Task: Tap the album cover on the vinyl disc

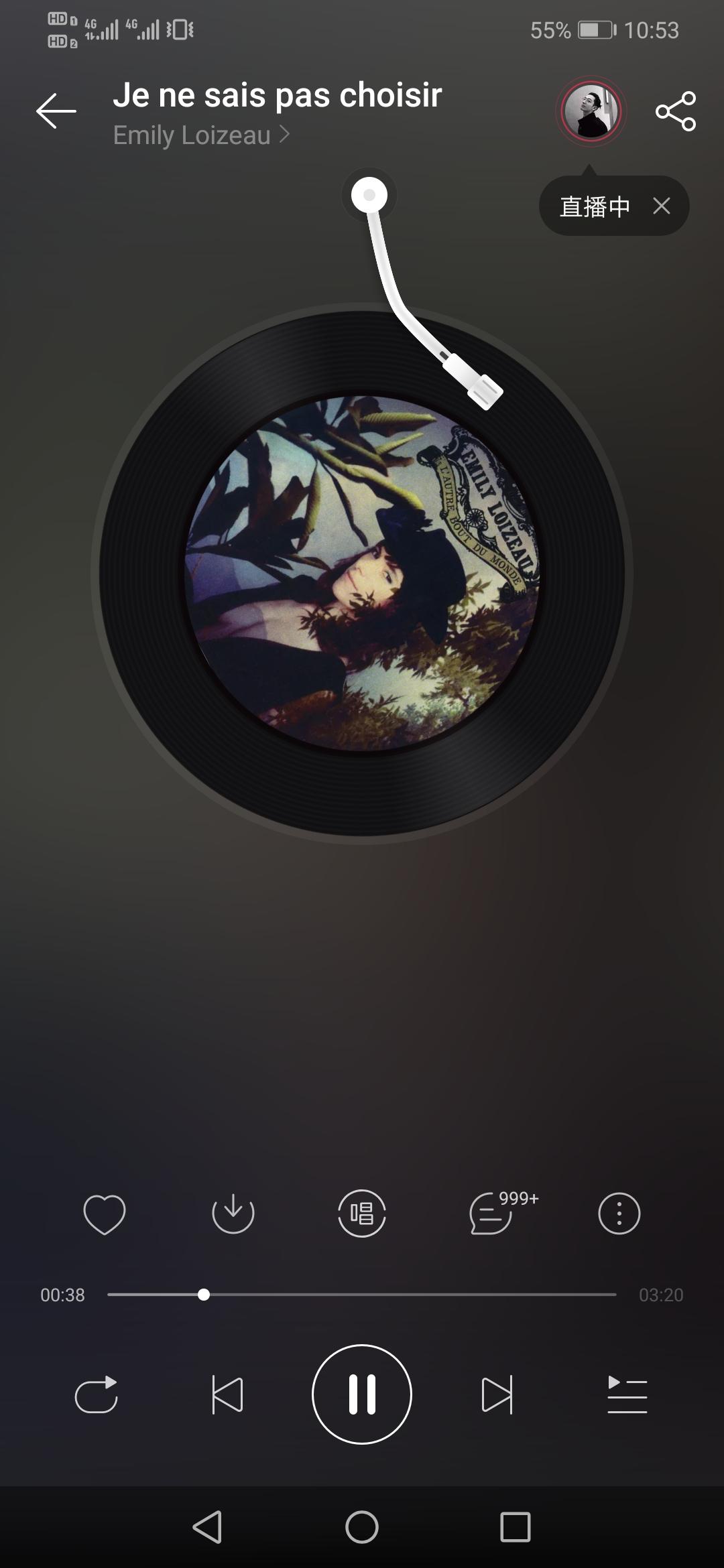Action: [x=361, y=574]
